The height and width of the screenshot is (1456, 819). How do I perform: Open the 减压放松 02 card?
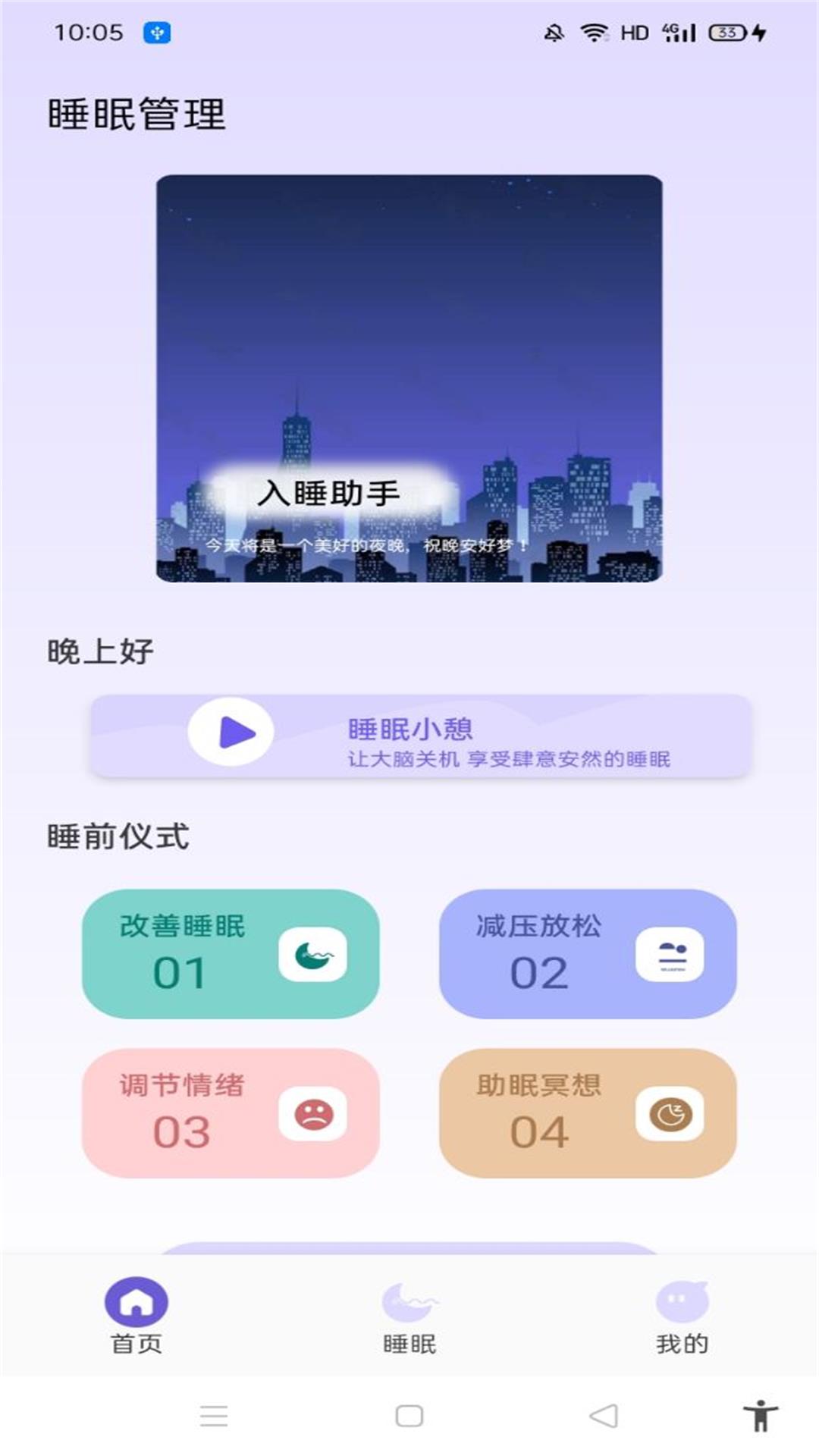point(588,953)
